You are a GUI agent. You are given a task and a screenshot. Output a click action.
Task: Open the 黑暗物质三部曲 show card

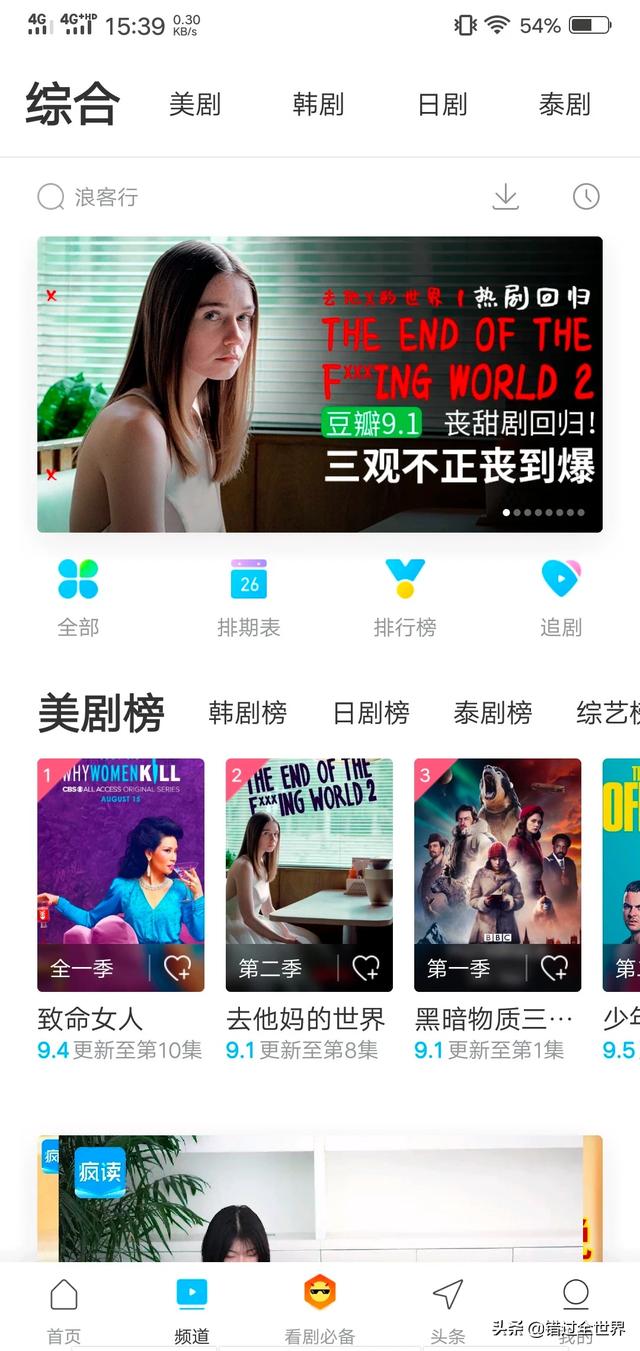pos(497,860)
